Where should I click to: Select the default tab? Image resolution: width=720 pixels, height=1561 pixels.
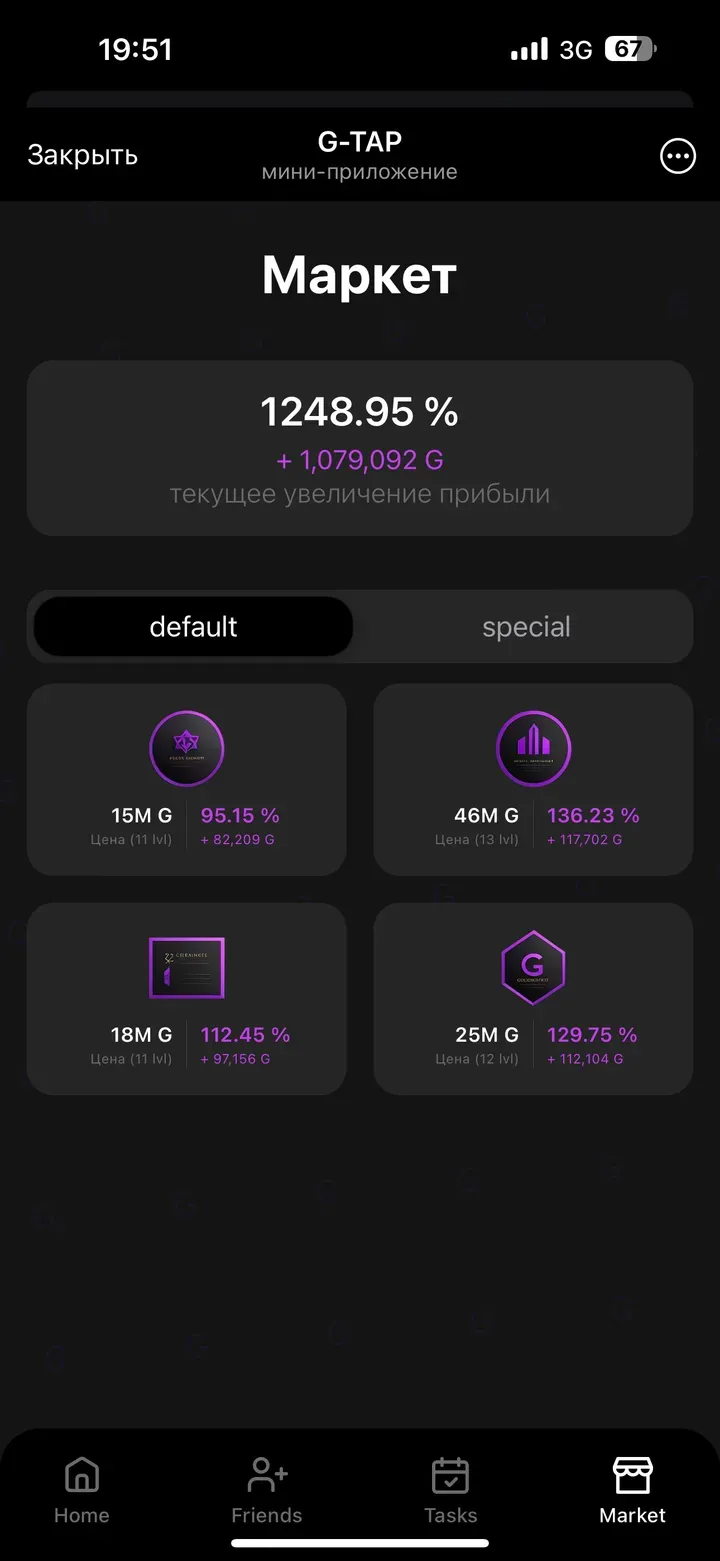pyautogui.click(x=193, y=627)
